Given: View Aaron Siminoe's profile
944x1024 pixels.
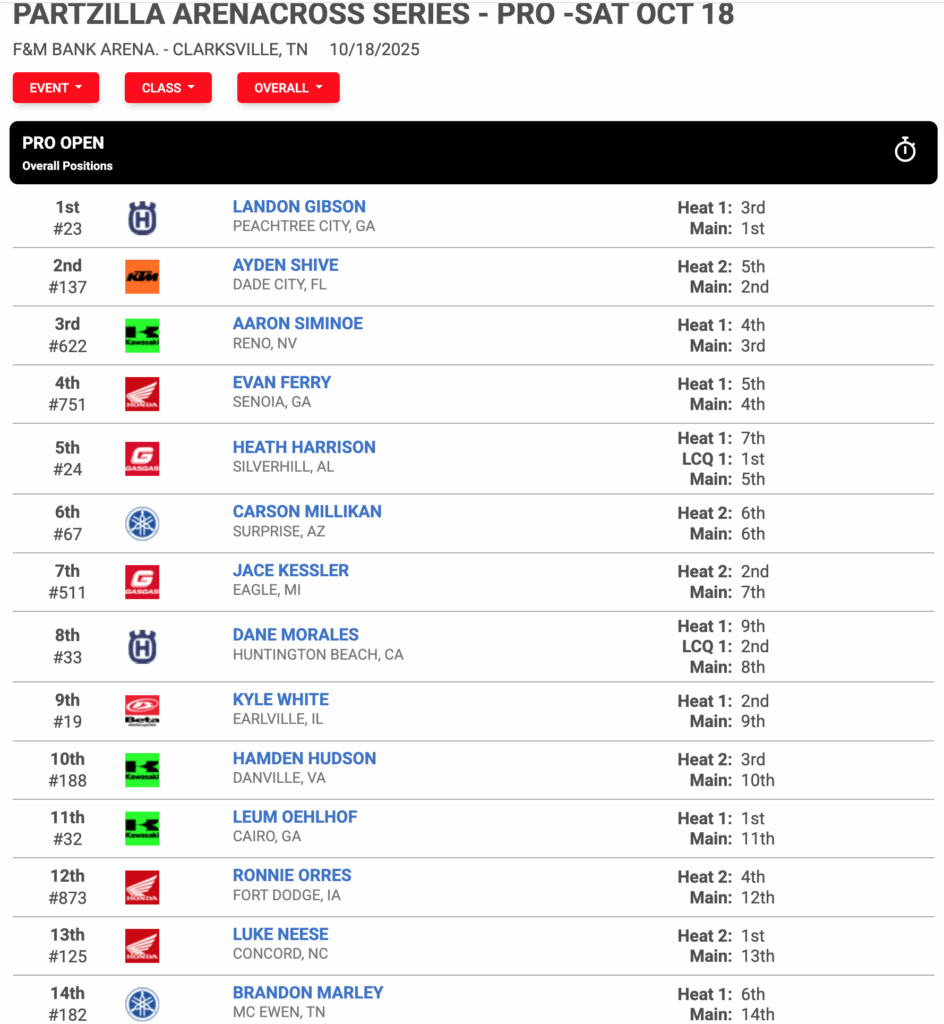Looking at the screenshot, I should click(298, 323).
